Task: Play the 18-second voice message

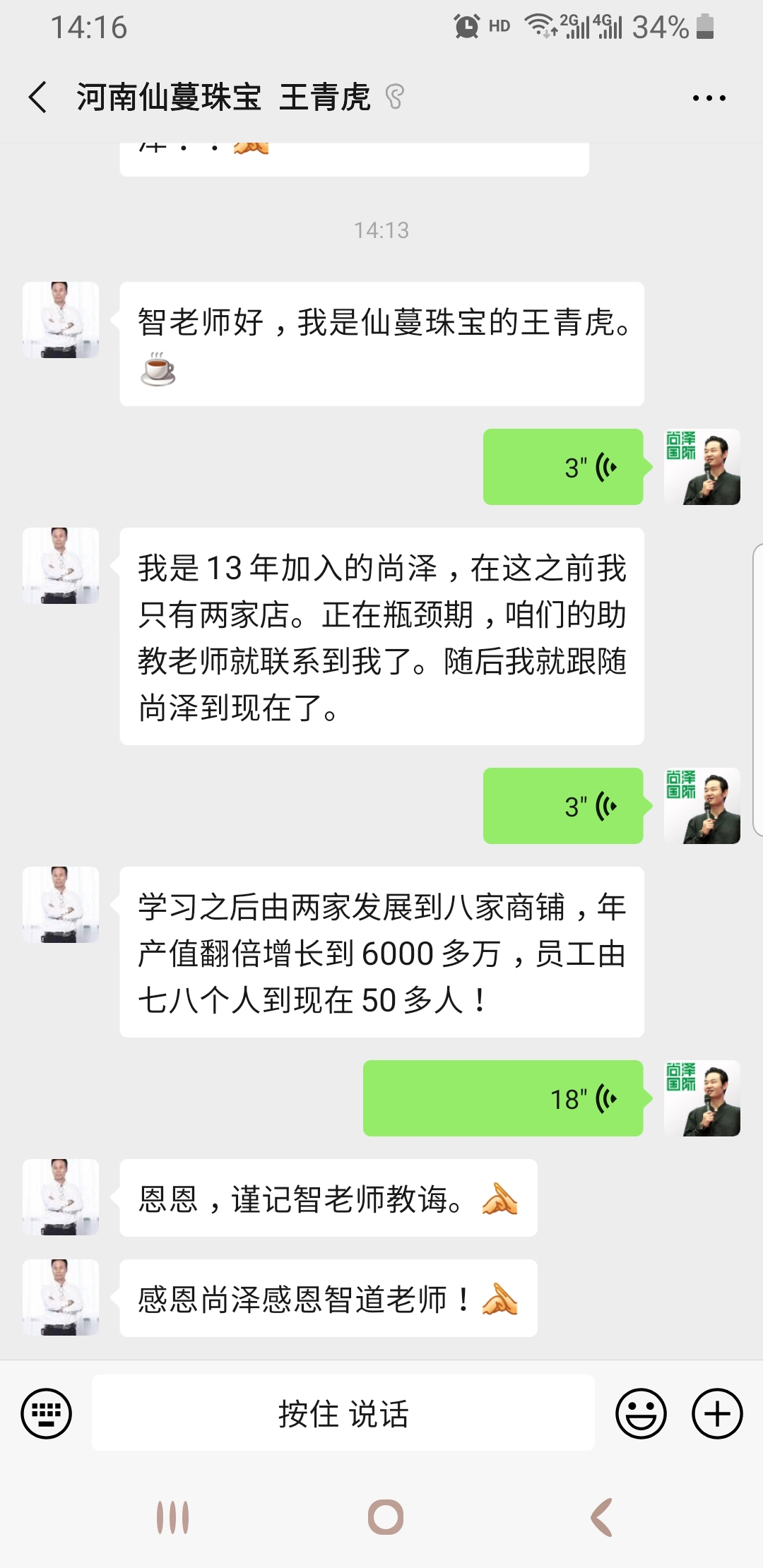Action: [x=503, y=1098]
